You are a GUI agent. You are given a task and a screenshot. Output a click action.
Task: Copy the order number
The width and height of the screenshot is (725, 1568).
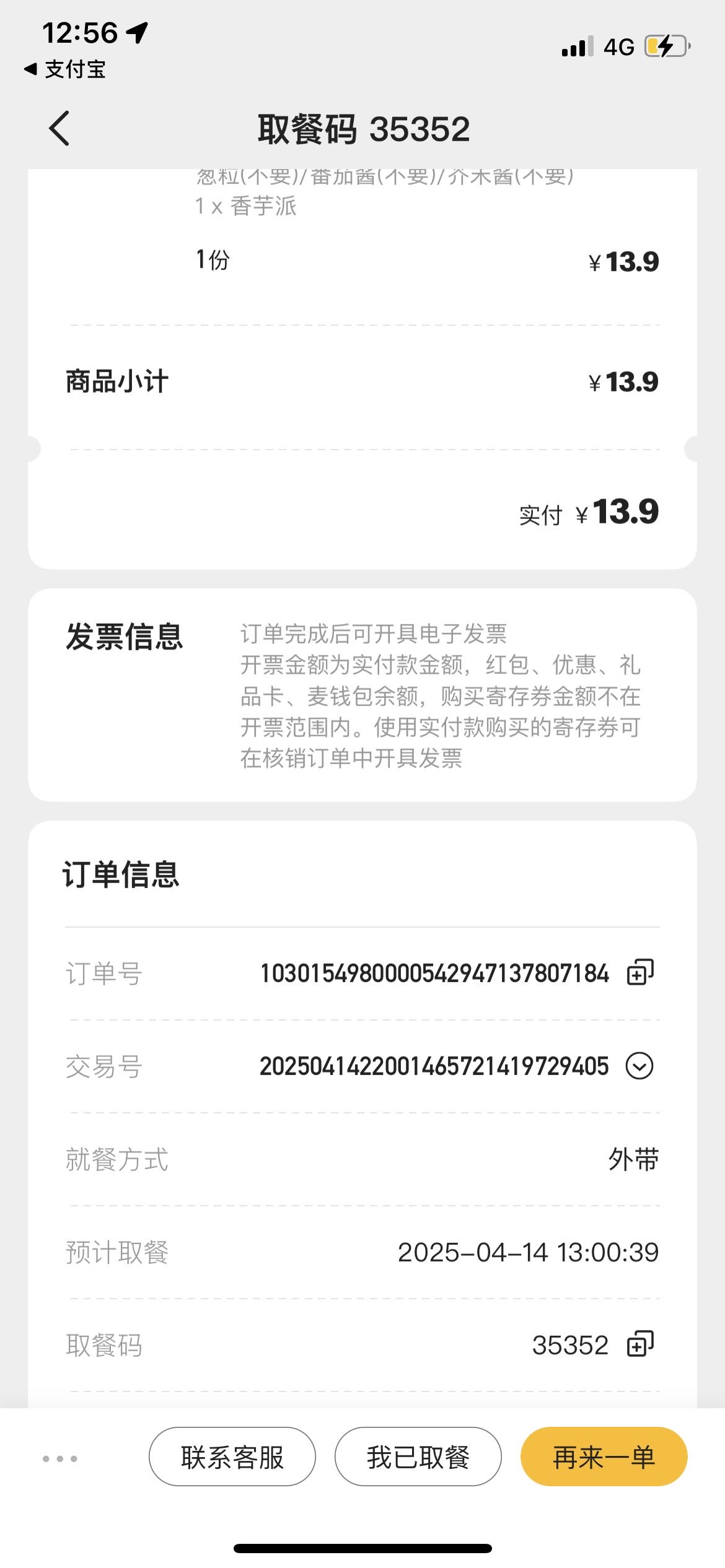(x=640, y=972)
